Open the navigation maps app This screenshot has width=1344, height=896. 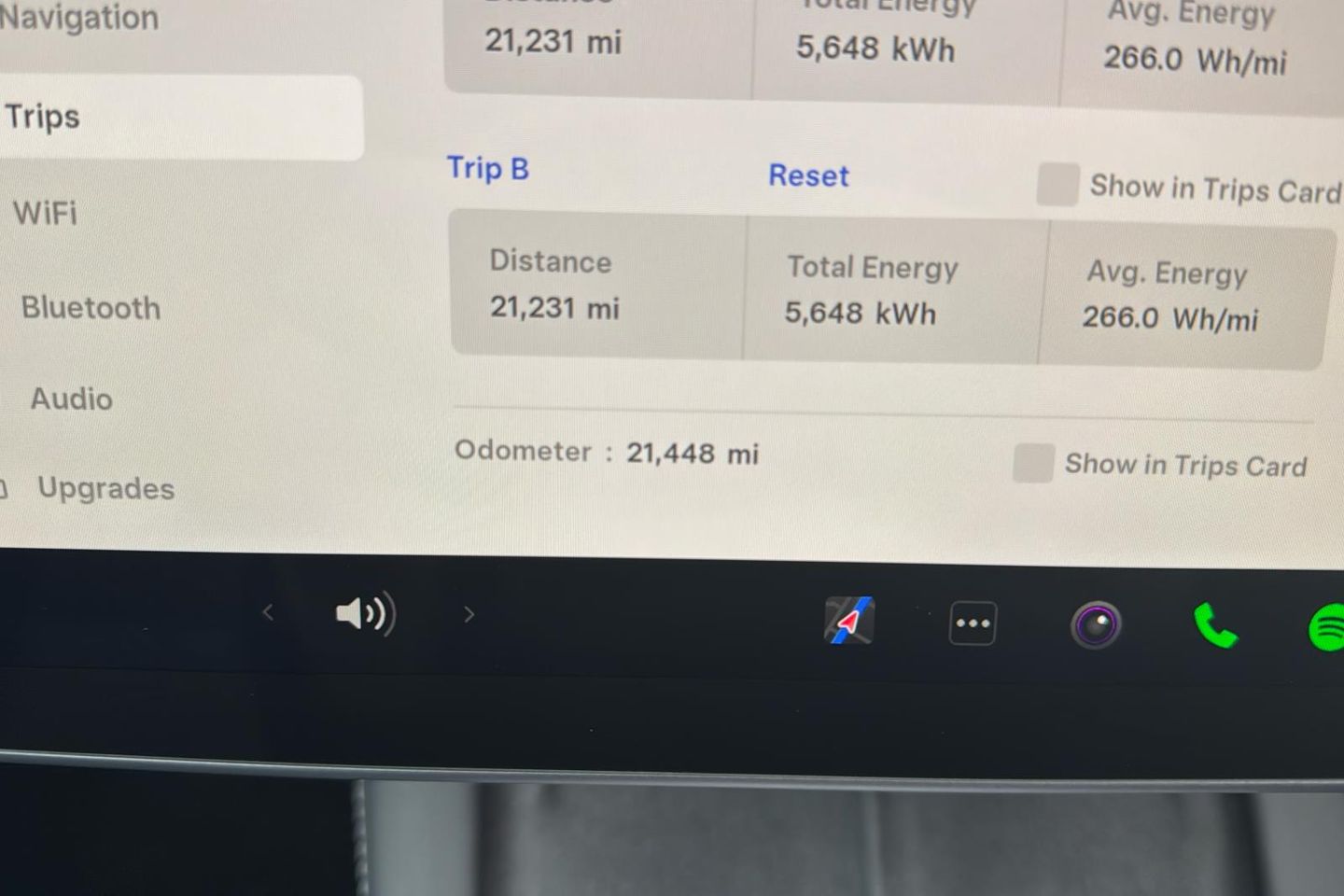pos(848,621)
